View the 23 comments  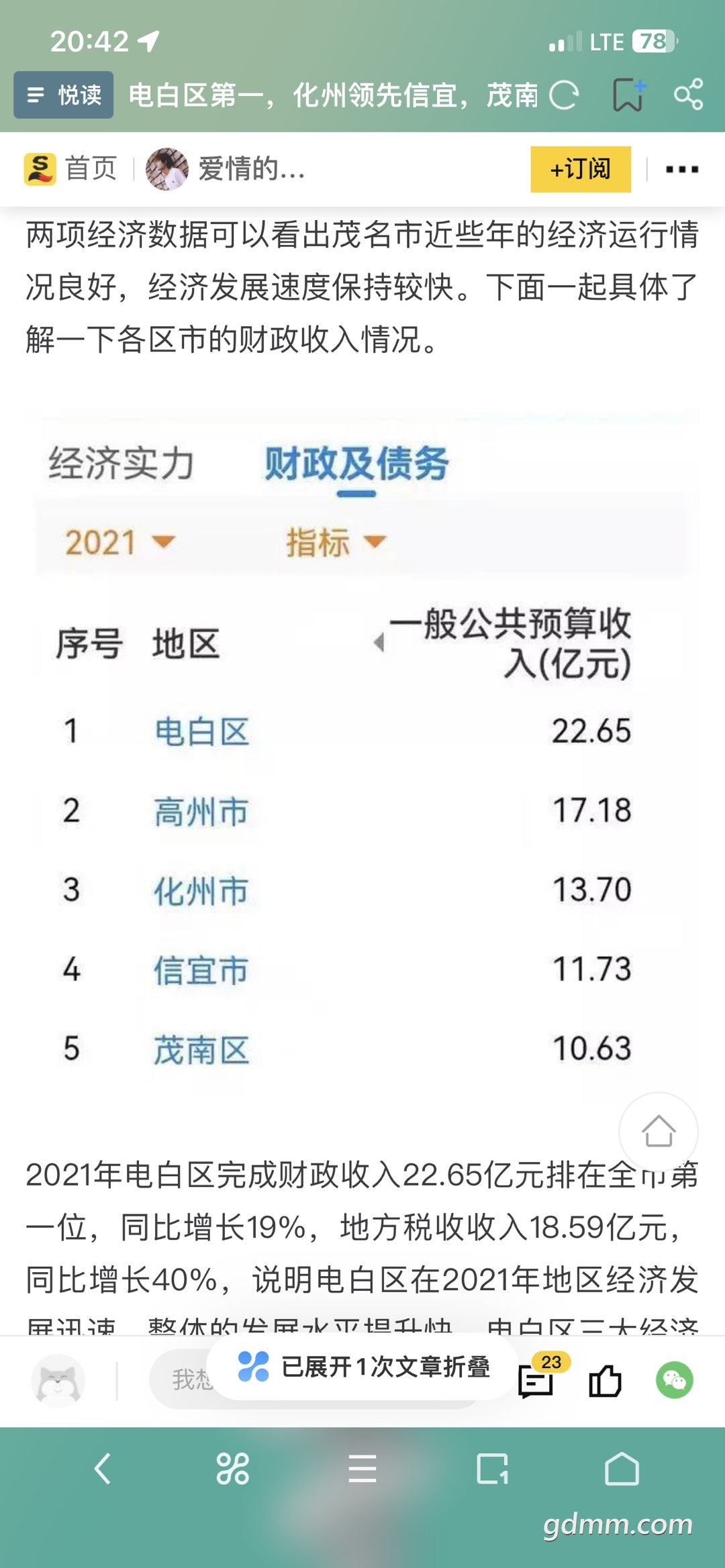coord(536,1381)
